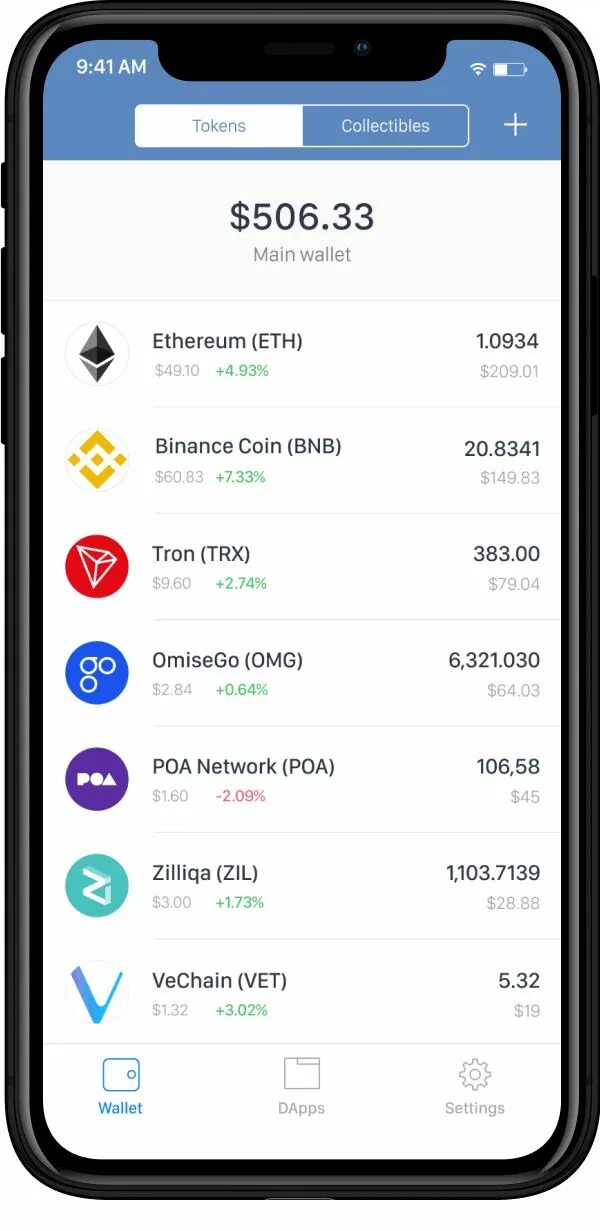600x1231 pixels.
Task: Open the VeChain (VET) row
Action: 301,992
